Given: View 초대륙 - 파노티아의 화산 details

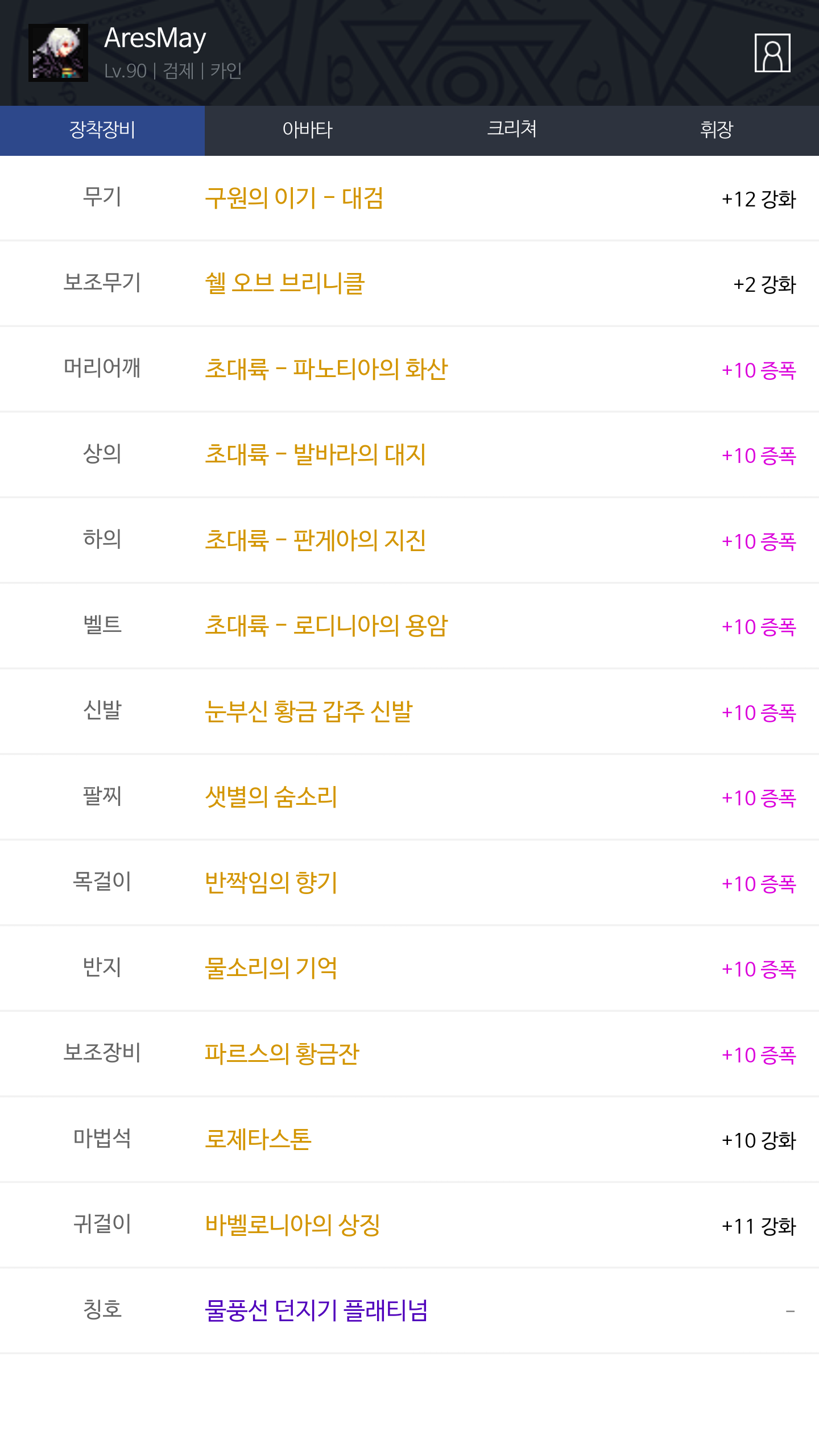Looking at the screenshot, I should click(326, 370).
